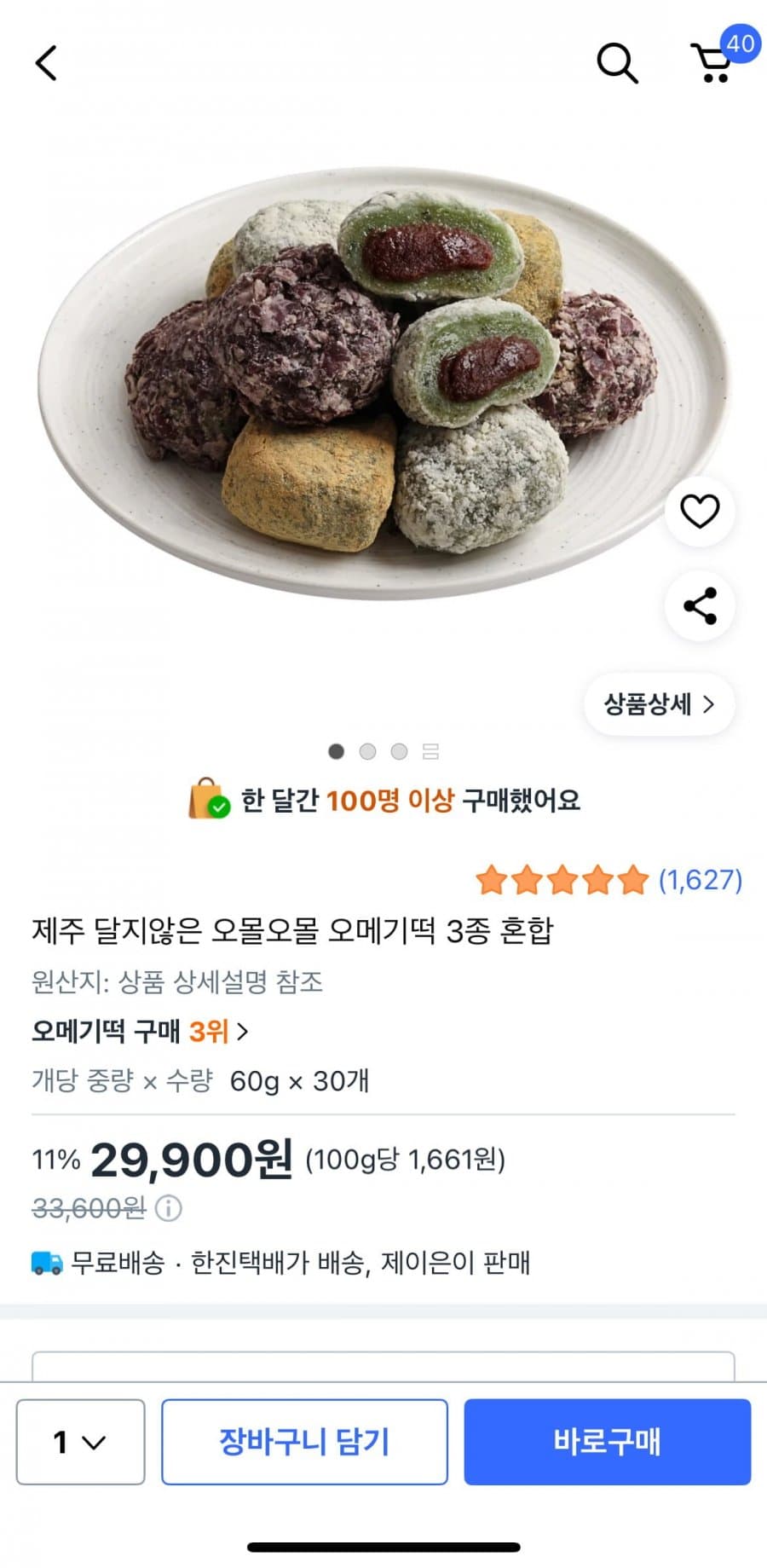Share this product via the share icon

tap(700, 605)
